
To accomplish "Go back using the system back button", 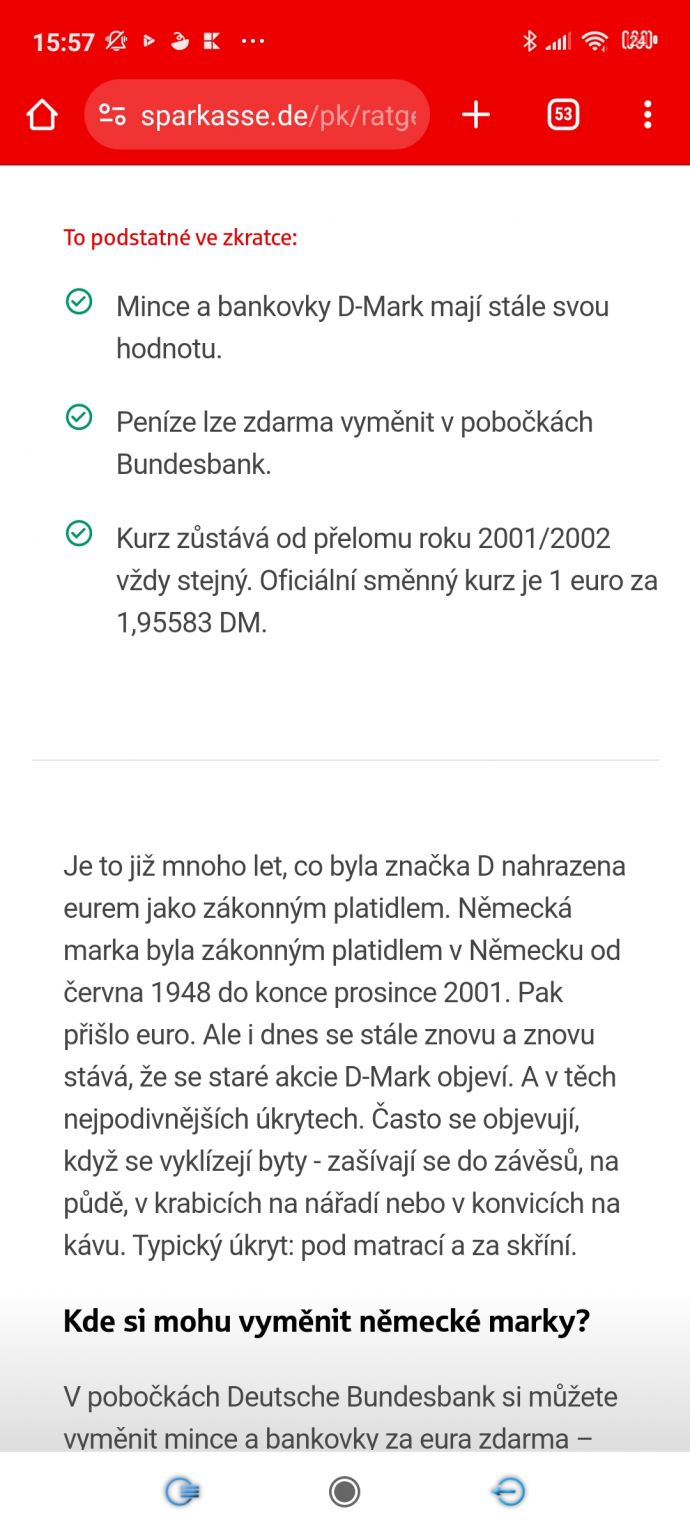I will (x=508, y=1492).
